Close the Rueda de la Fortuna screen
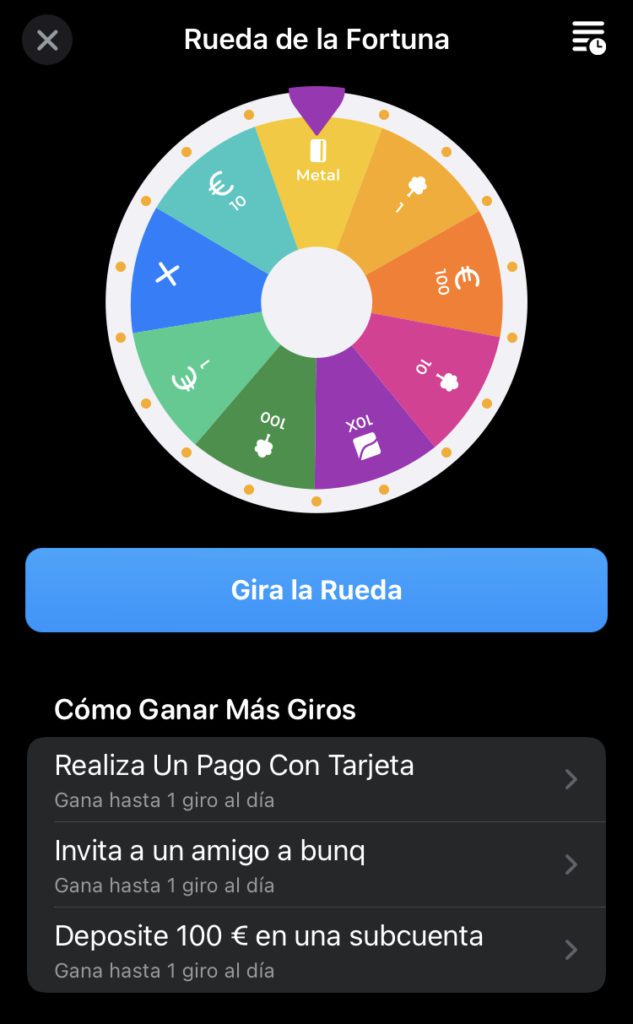 pos(47,40)
